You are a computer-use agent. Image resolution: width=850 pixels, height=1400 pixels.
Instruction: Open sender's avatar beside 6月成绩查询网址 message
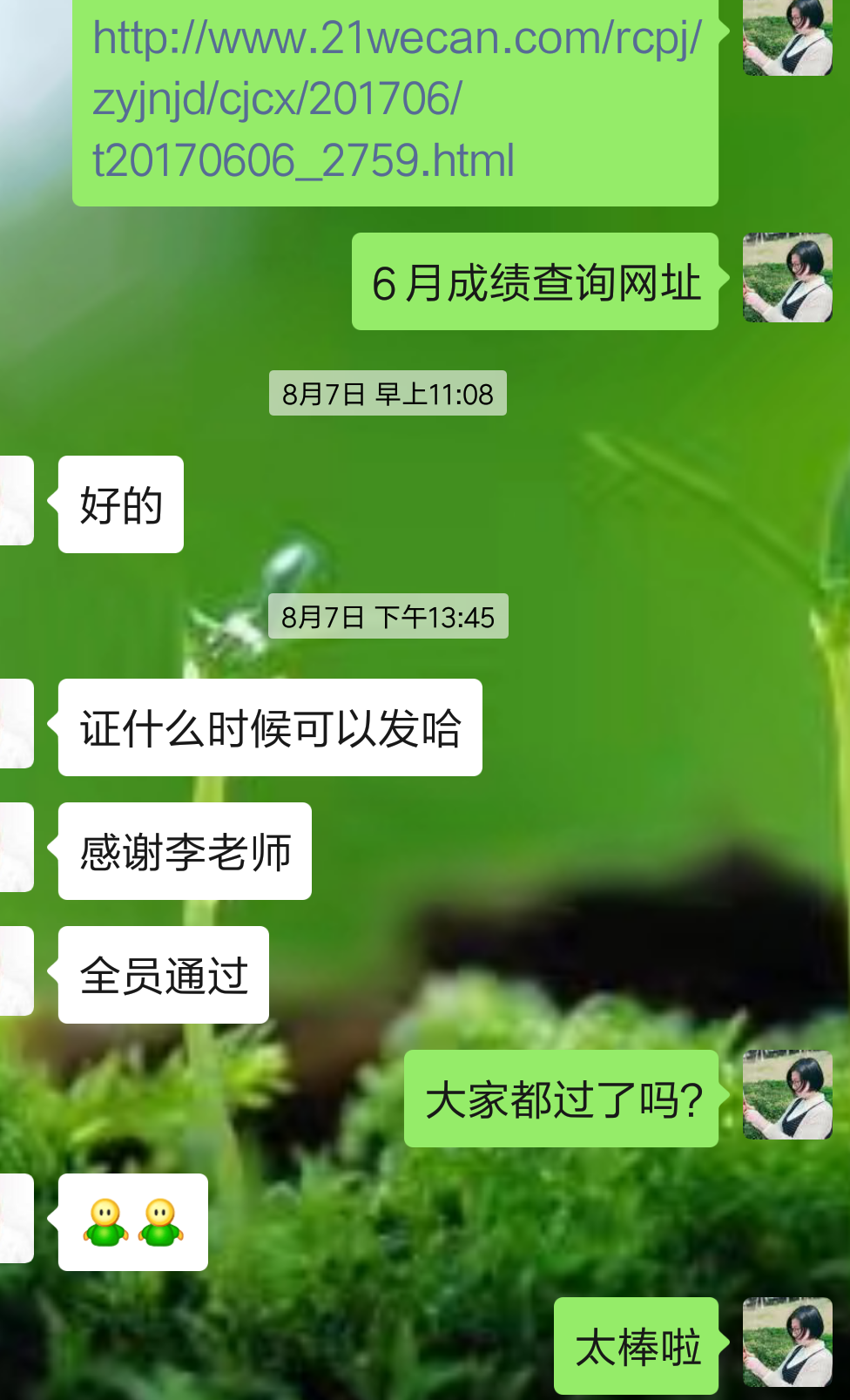click(787, 278)
